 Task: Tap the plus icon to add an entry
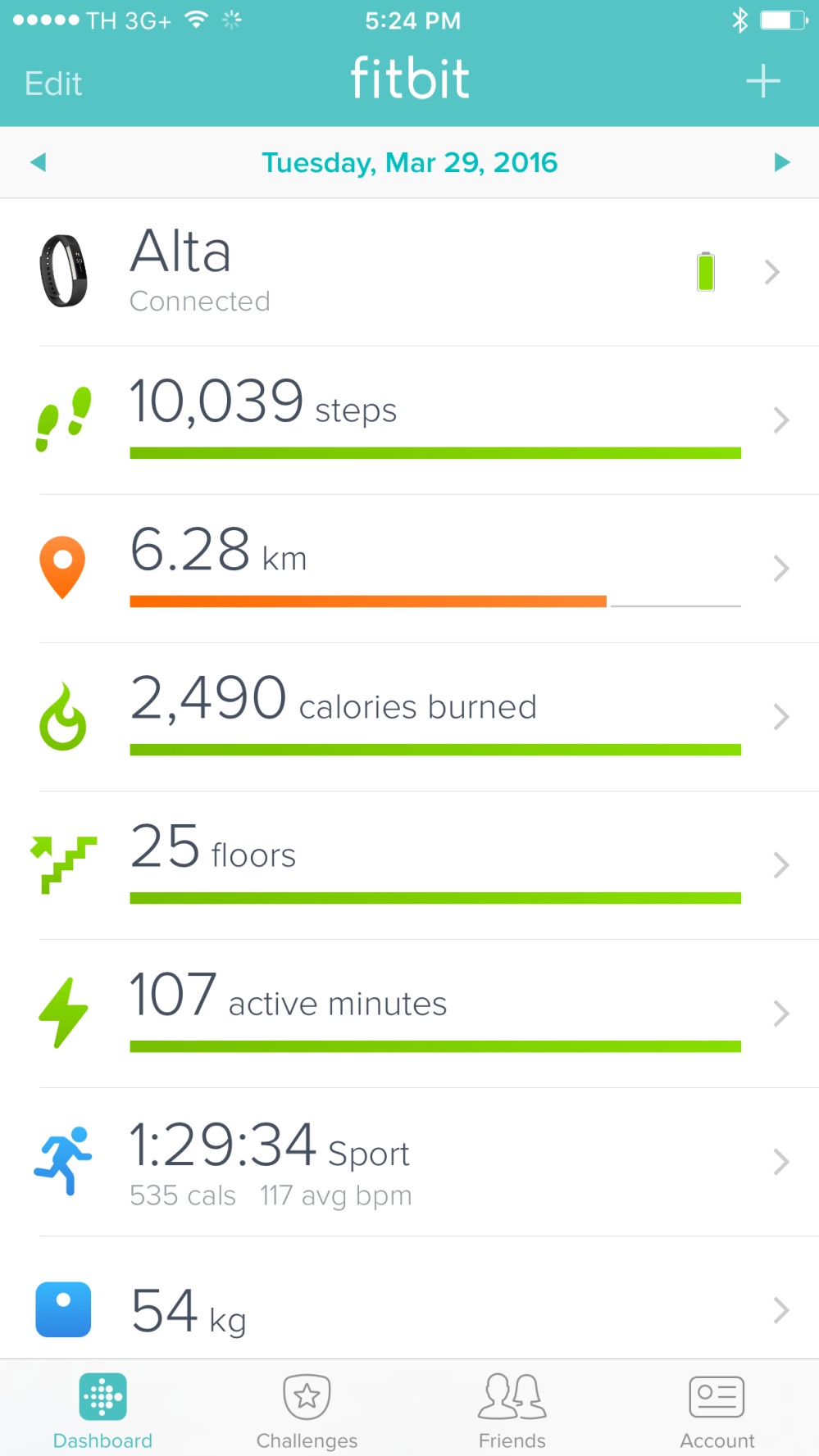pyautogui.click(x=762, y=81)
